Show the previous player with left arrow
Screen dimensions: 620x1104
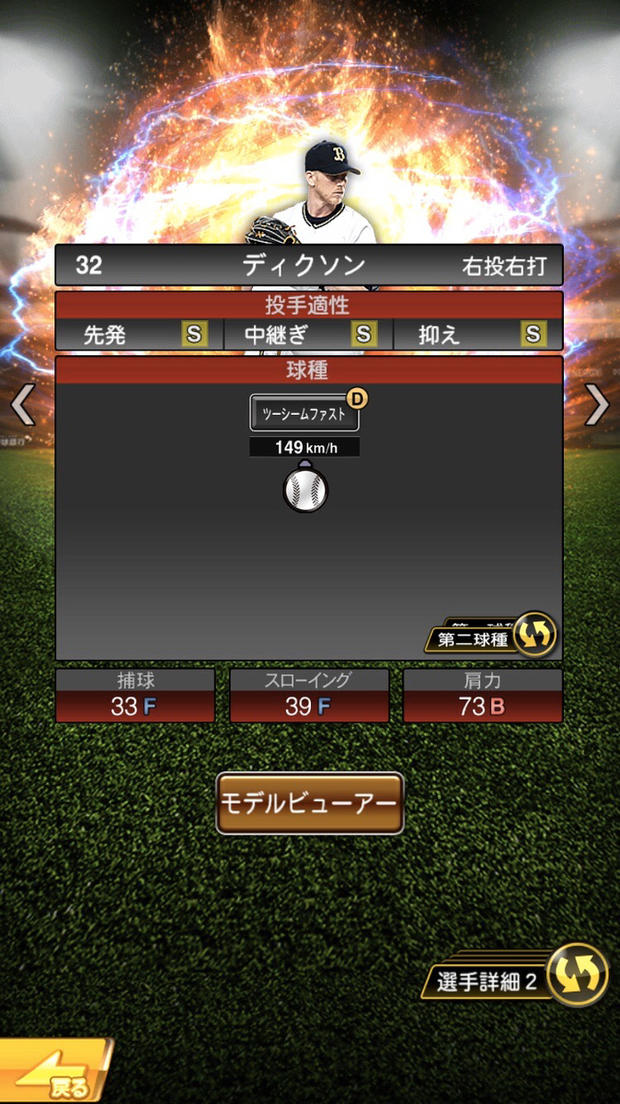point(22,405)
